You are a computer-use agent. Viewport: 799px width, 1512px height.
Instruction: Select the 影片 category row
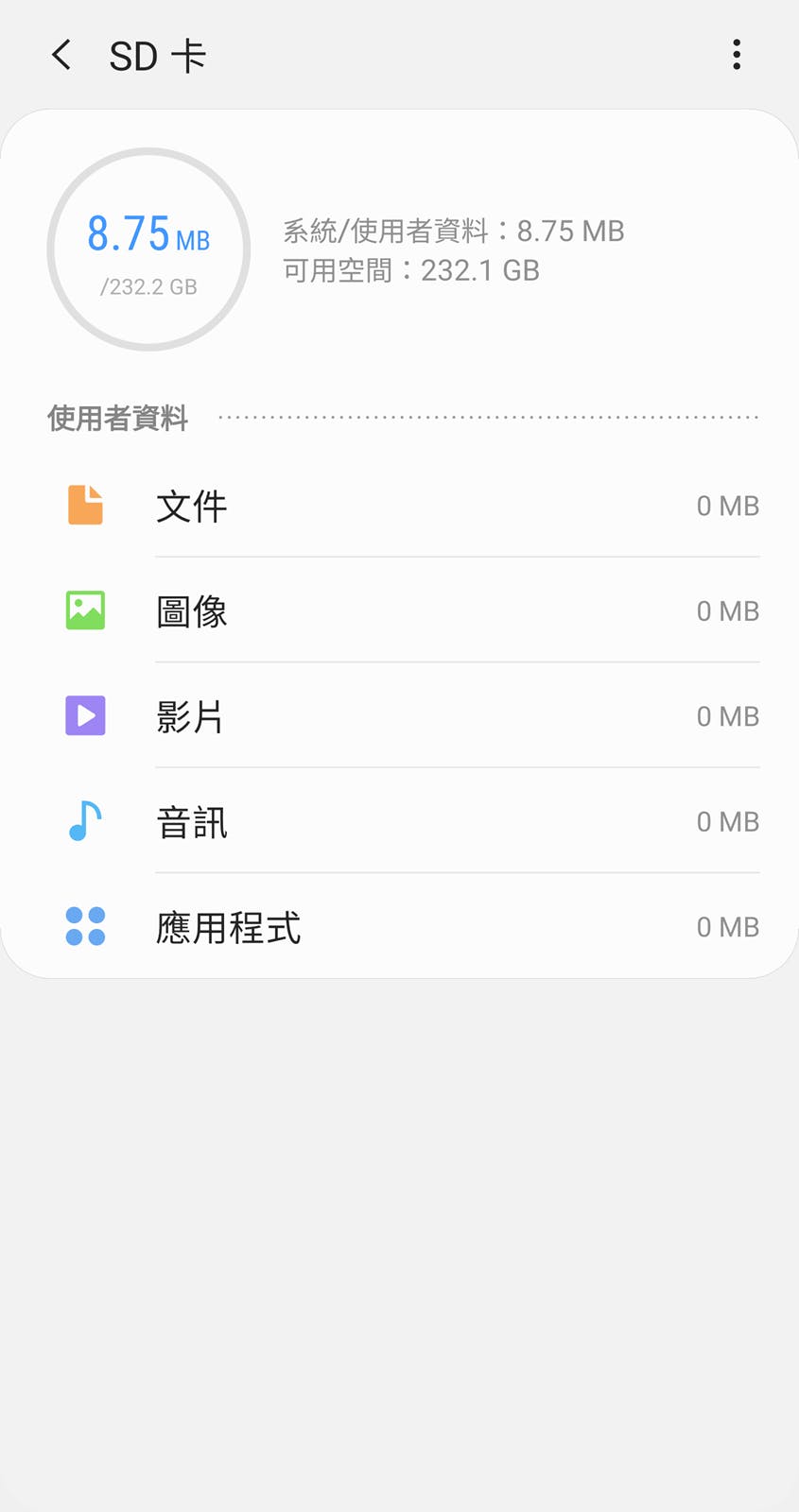pos(397,715)
